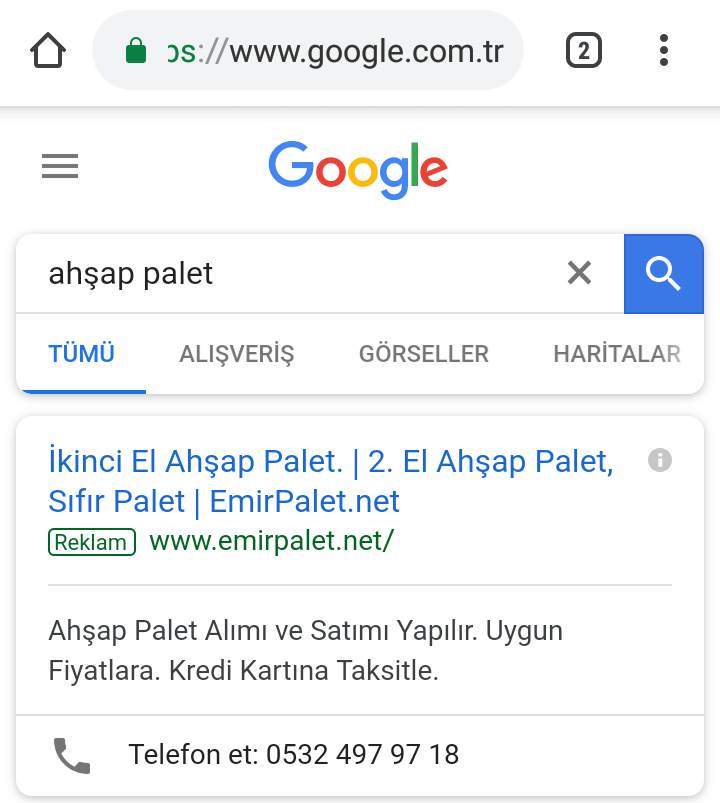Clear the search query
This screenshot has height=803, width=720.
[x=579, y=273]
